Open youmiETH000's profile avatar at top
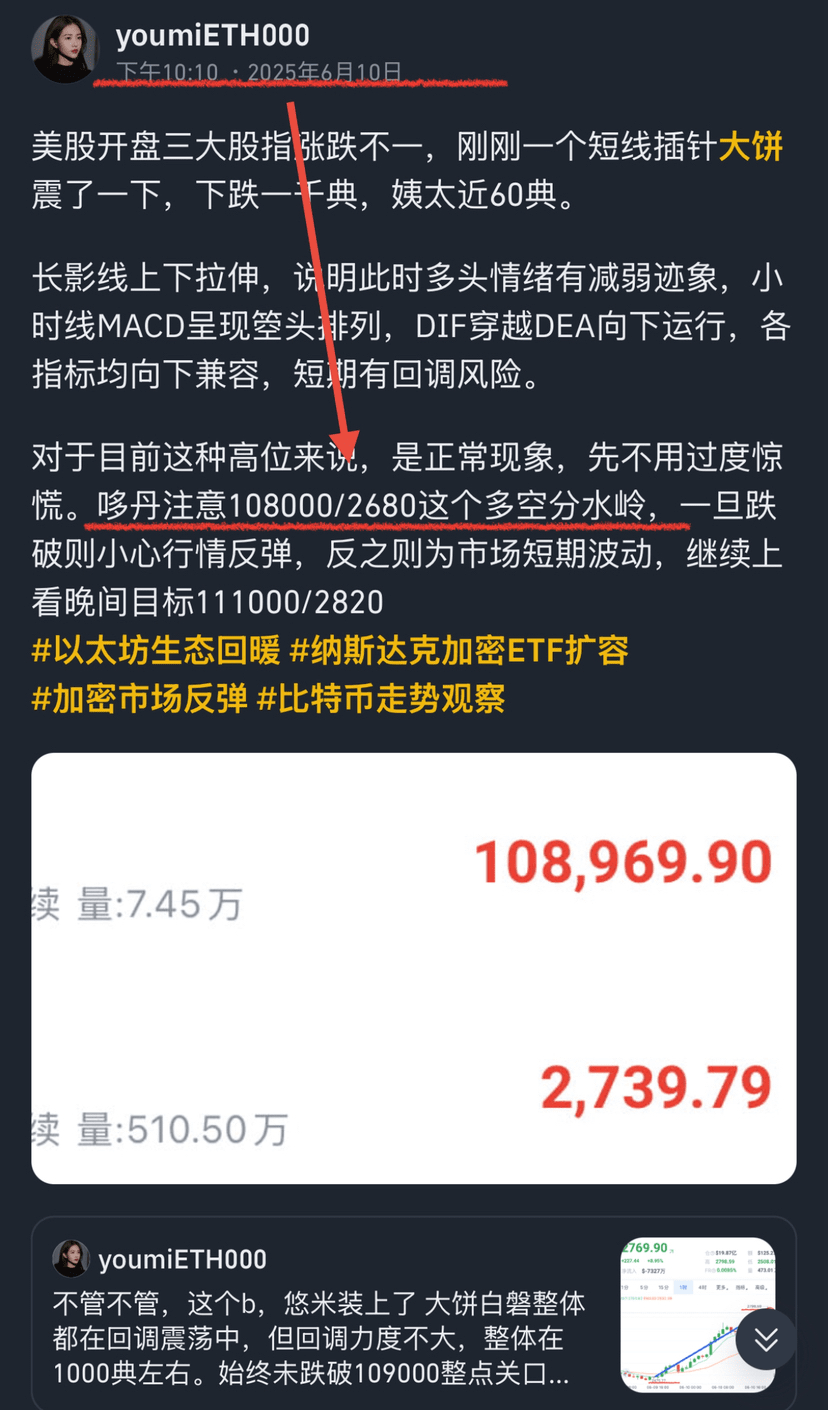Image resolution: width=828 pixels, height=1410 pixels. click(65, 49)
